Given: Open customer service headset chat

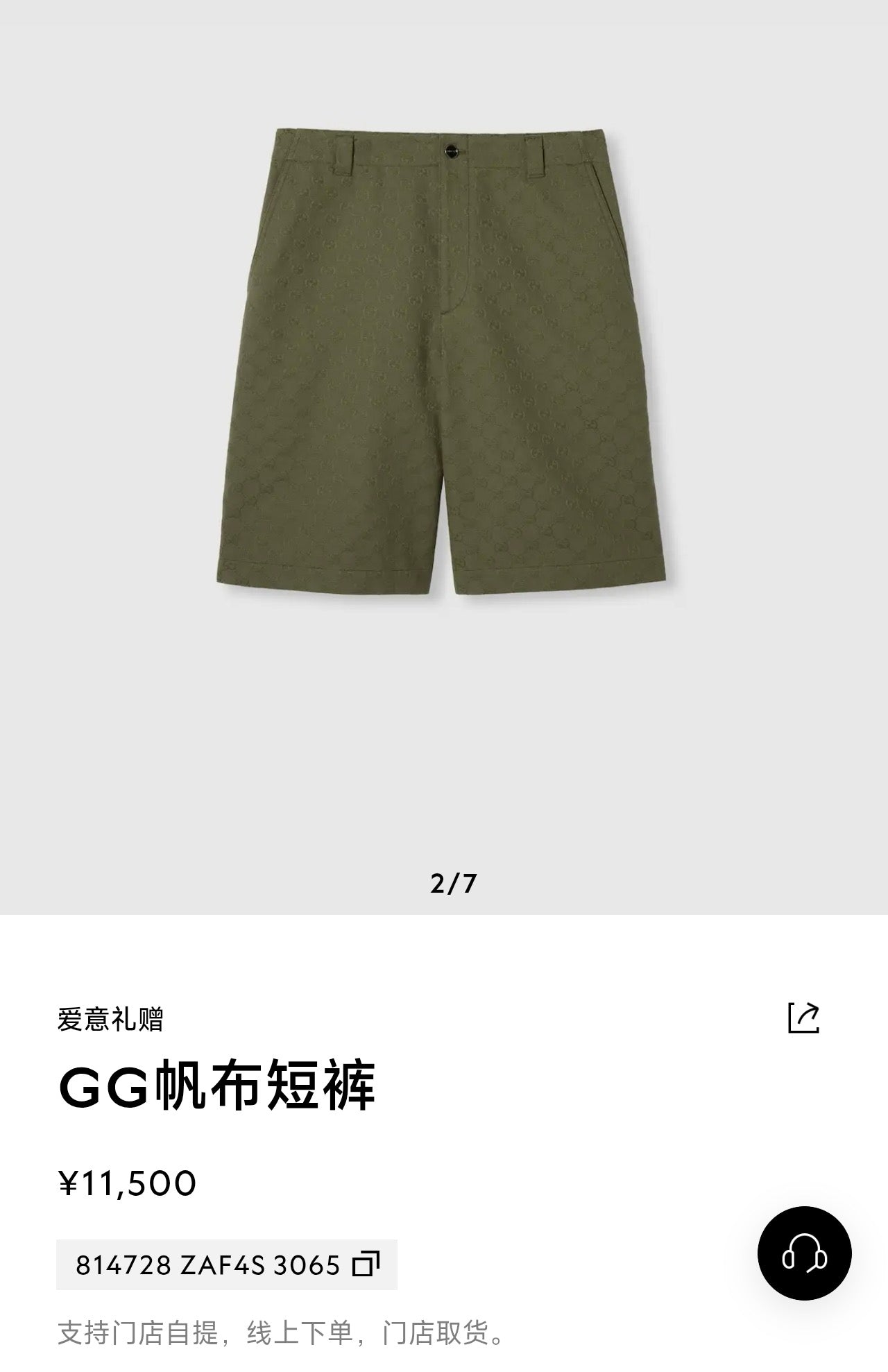Looking at the screenshot, I should [804, 1253].
